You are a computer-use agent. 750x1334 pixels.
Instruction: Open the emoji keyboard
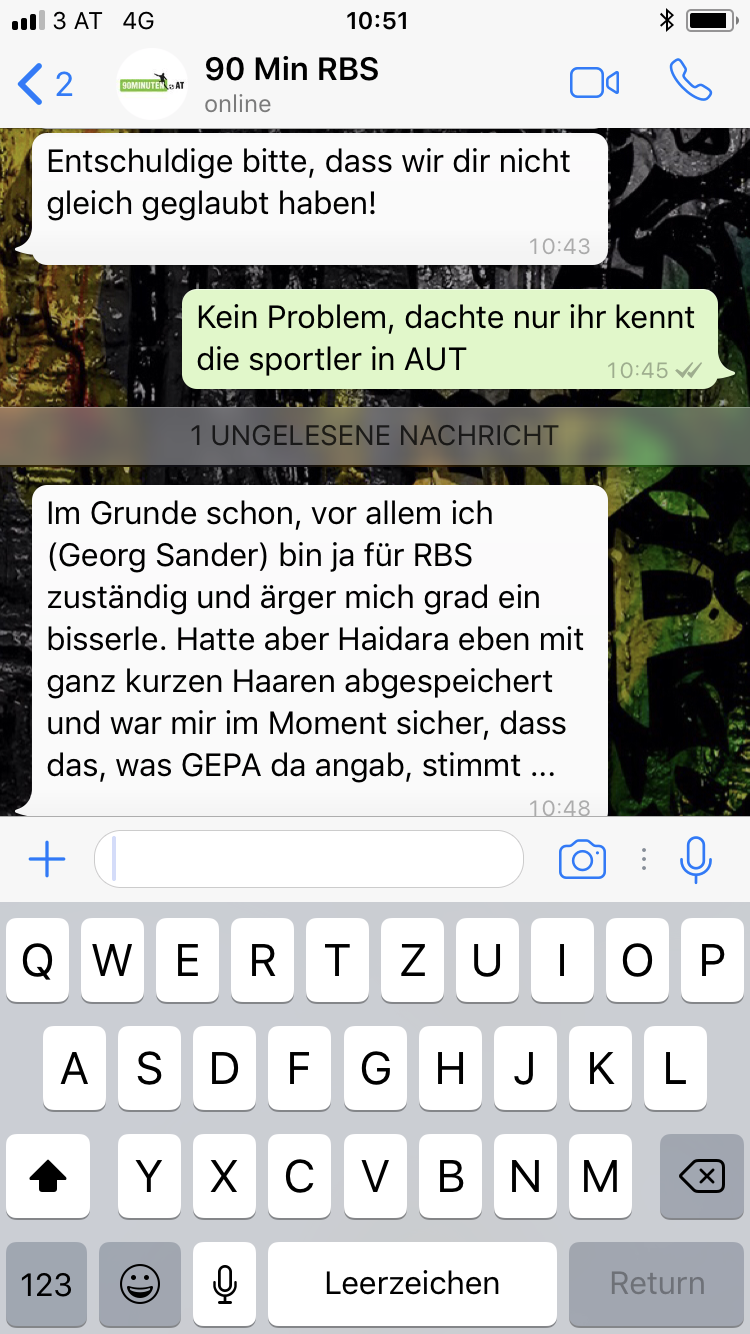pos(140,1283)
